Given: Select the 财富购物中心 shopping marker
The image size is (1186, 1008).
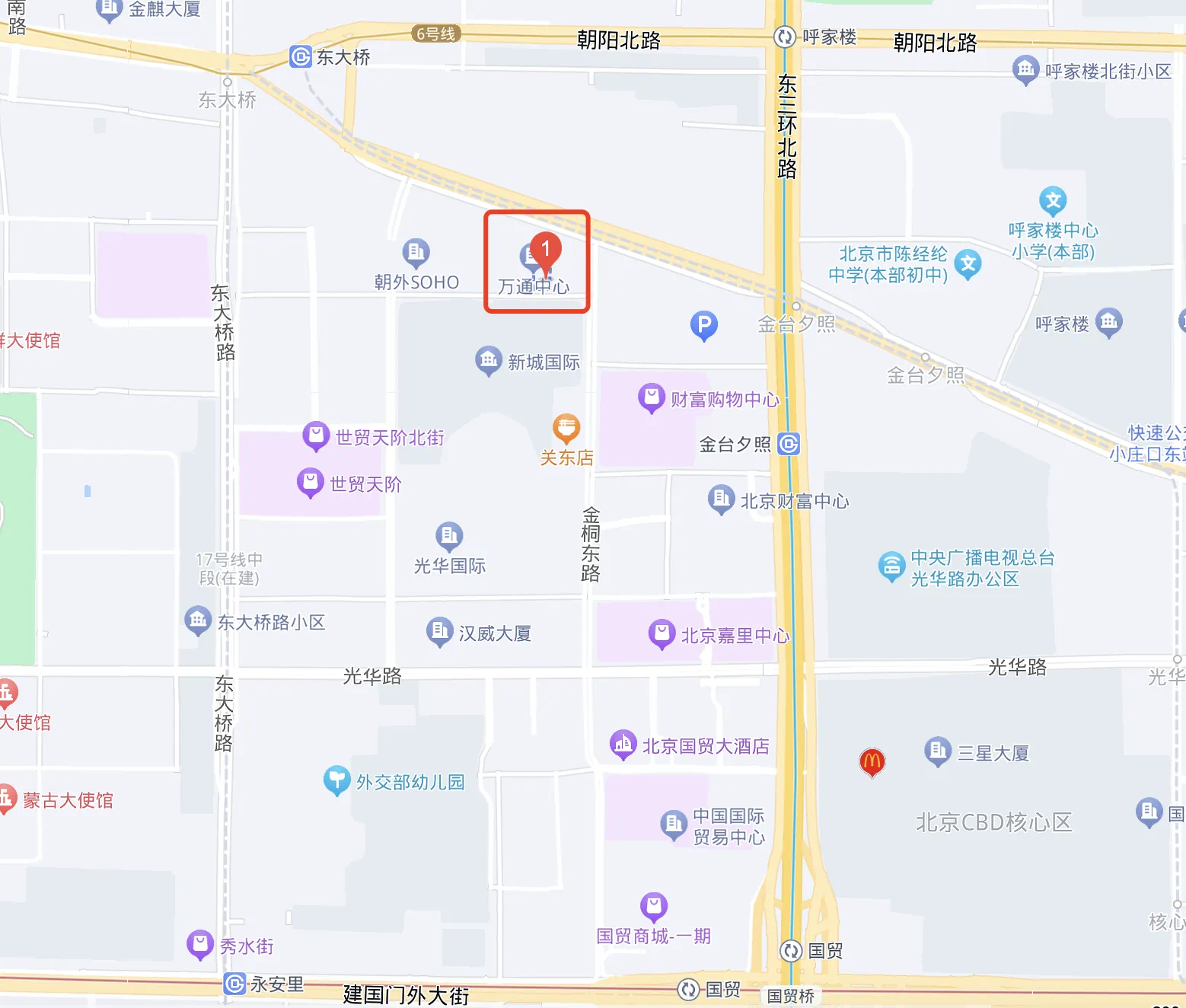Looking at the screenshot, I should [x=651, y=397].
